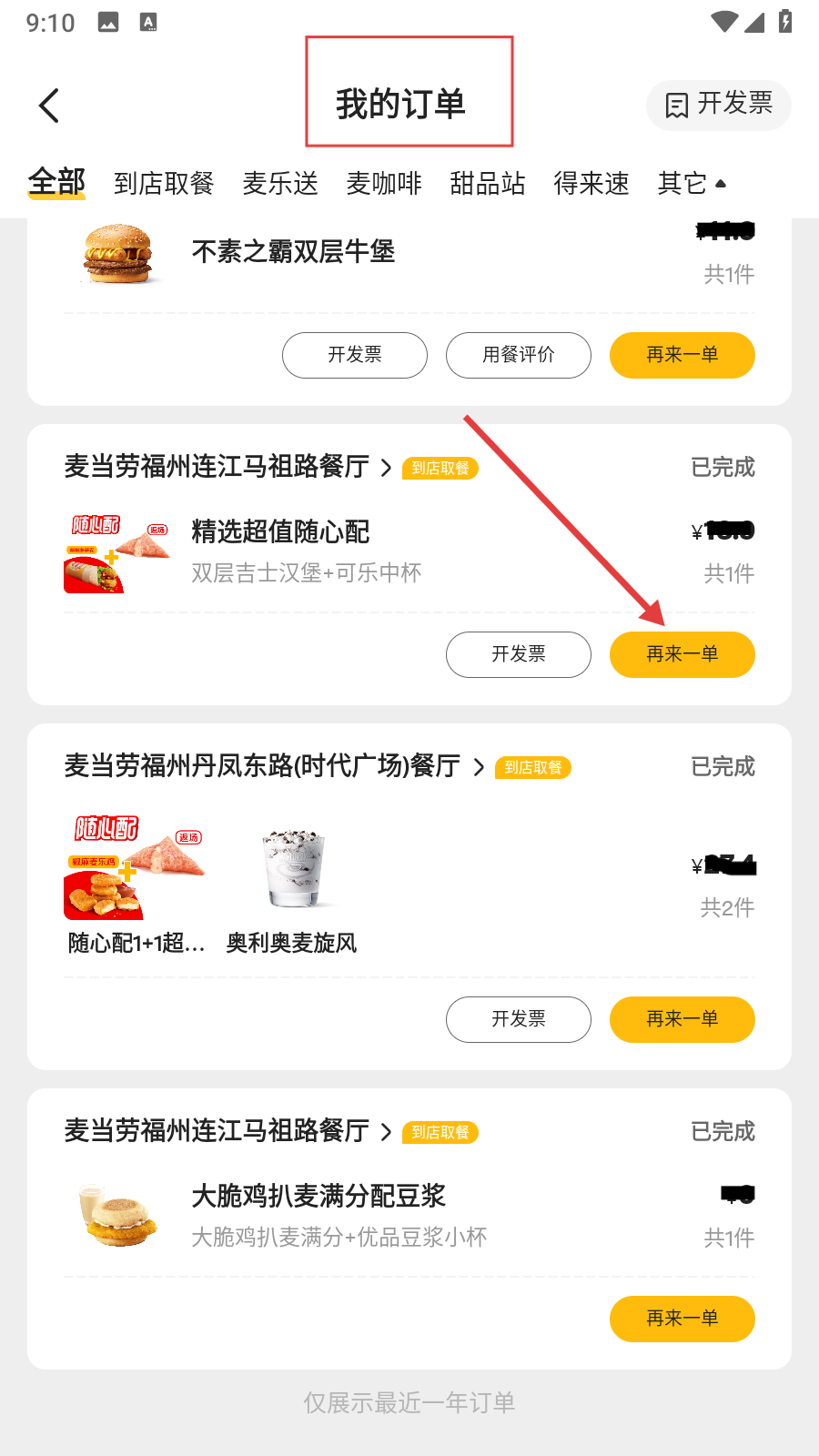This screenshot has width=819, height=1456.
Task: Tap 开发票 for 精选超值随心配 order
Action: click(x=519, y=654)
